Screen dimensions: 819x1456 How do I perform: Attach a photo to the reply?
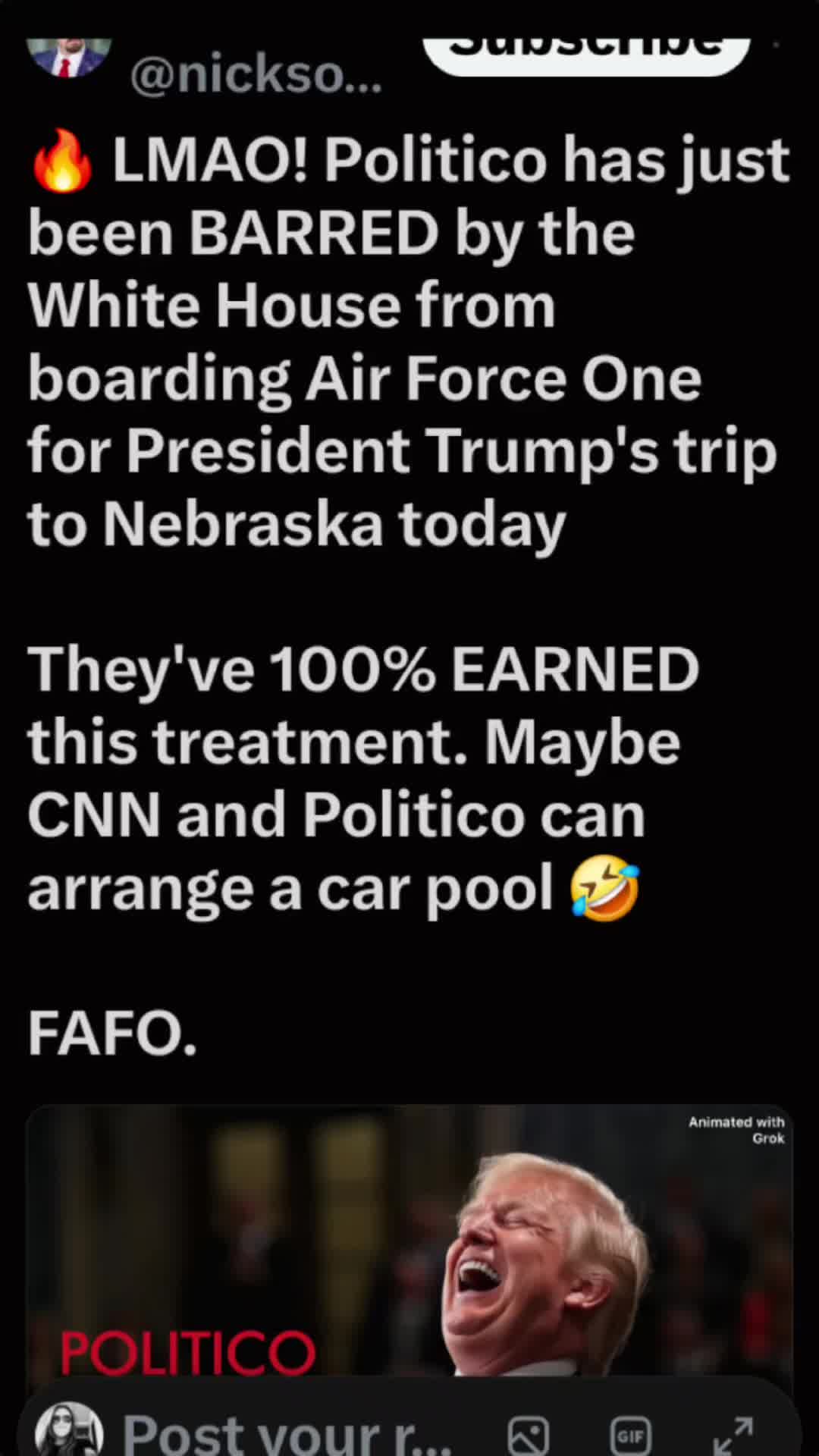click(x=529, y=1435)
